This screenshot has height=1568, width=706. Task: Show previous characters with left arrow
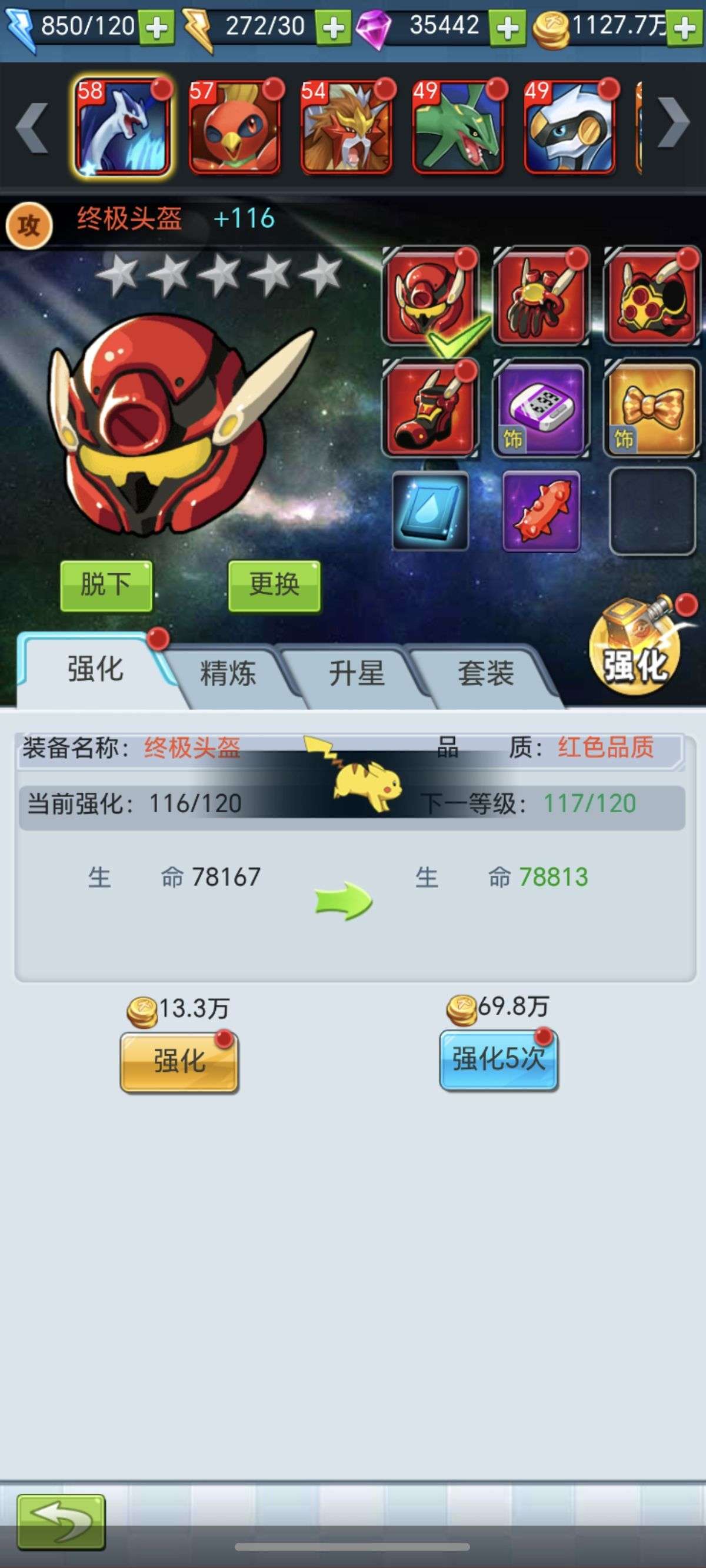click(32, 127)
